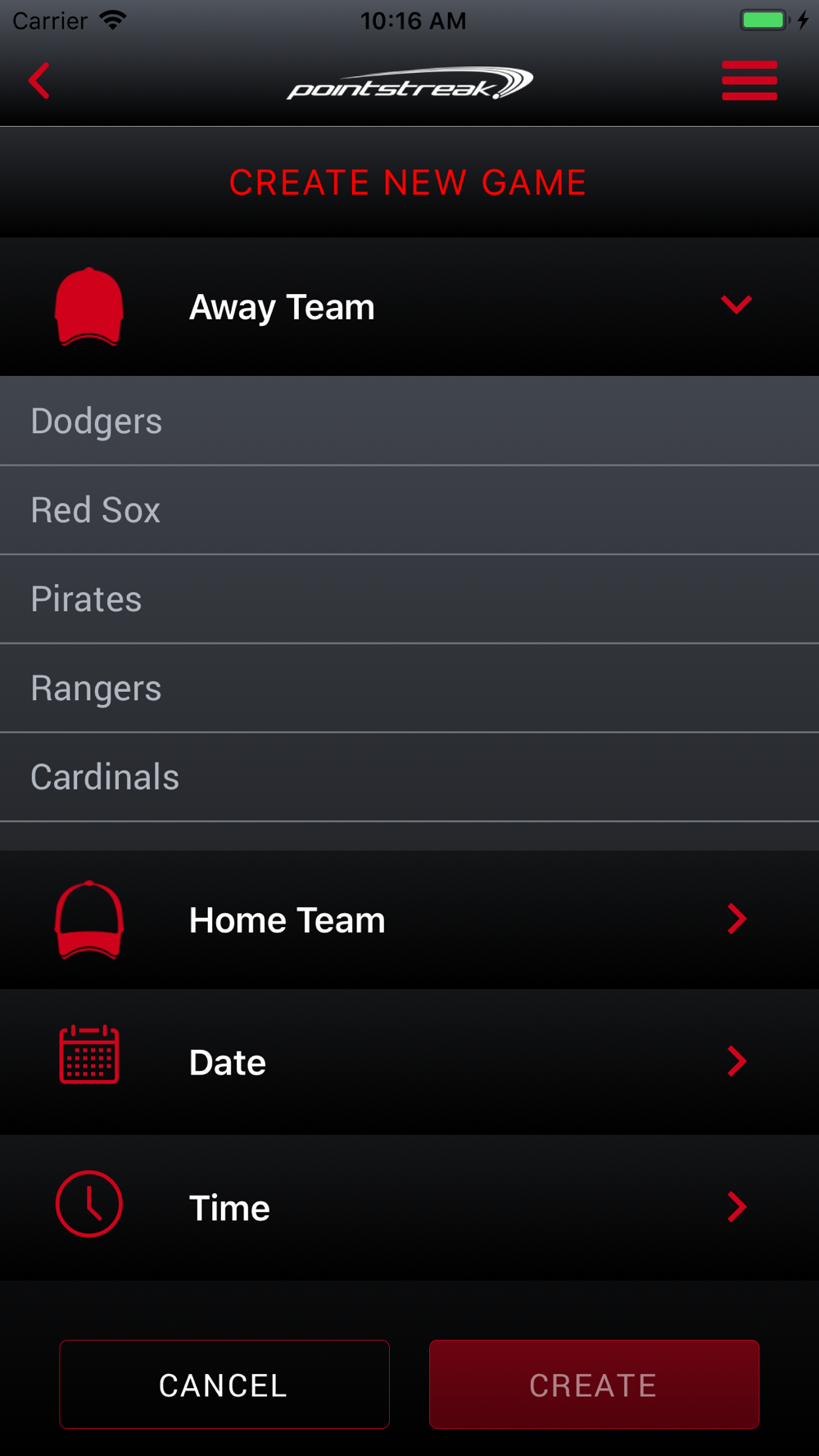Screen dimensions: 819x1456
Task: Expand the Home Team selector
Action: 409,920
